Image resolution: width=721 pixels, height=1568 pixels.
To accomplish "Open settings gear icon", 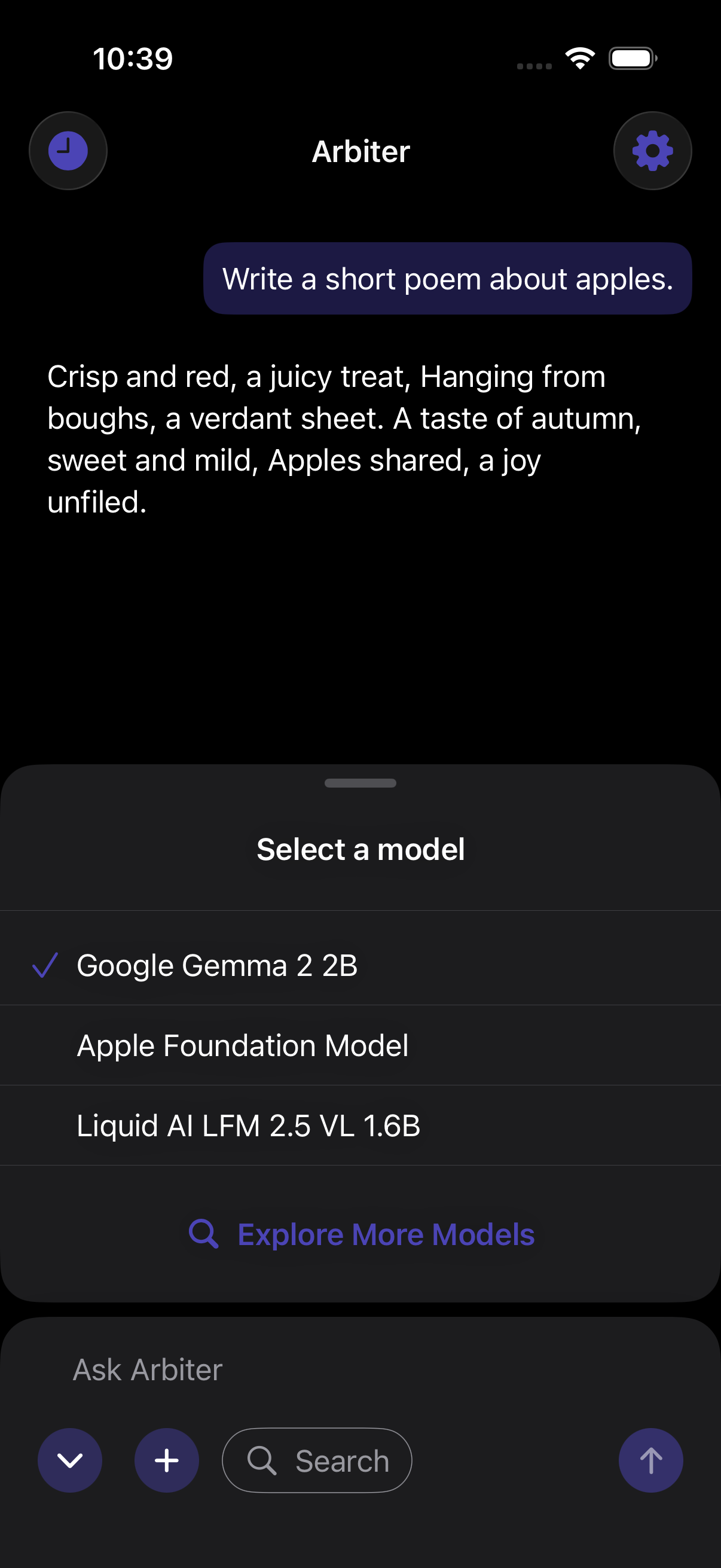I will pyautogui.click(x=652, y=151).
